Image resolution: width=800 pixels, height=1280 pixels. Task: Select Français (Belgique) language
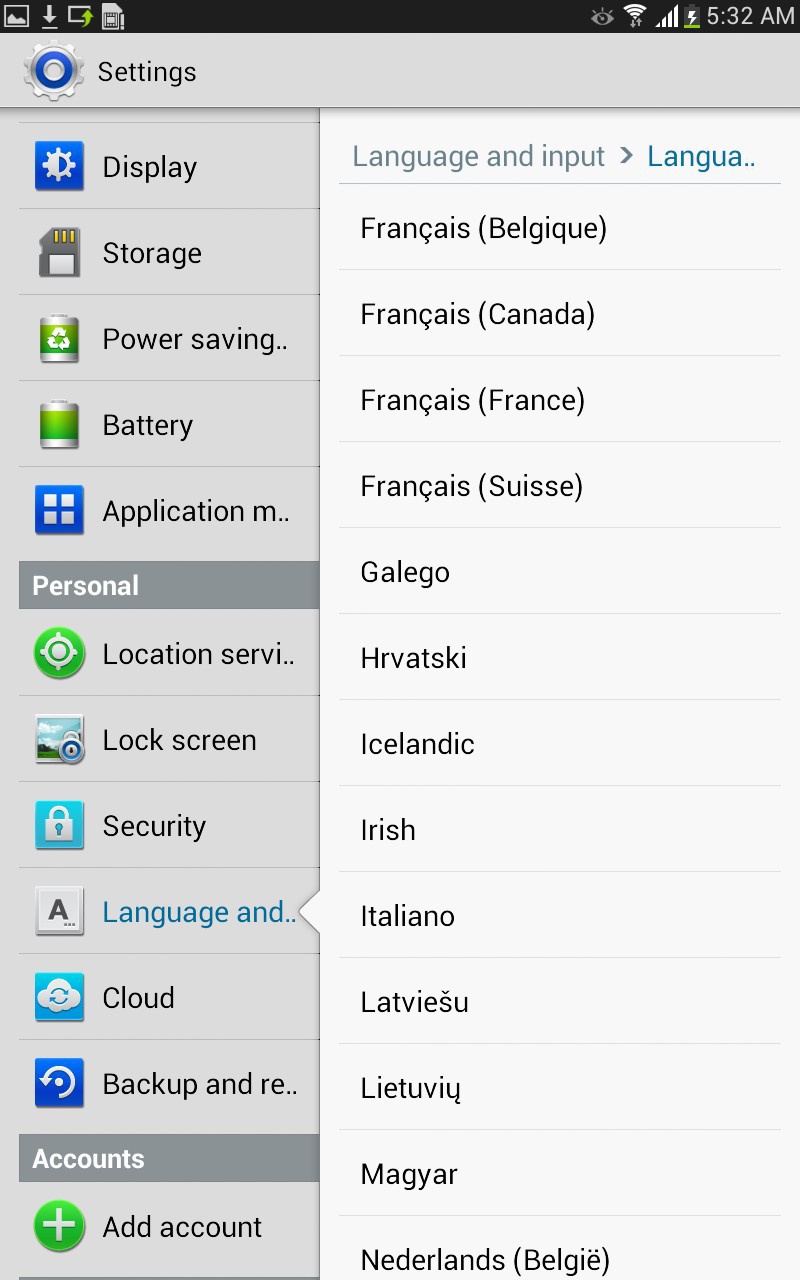tap(559, 228)
